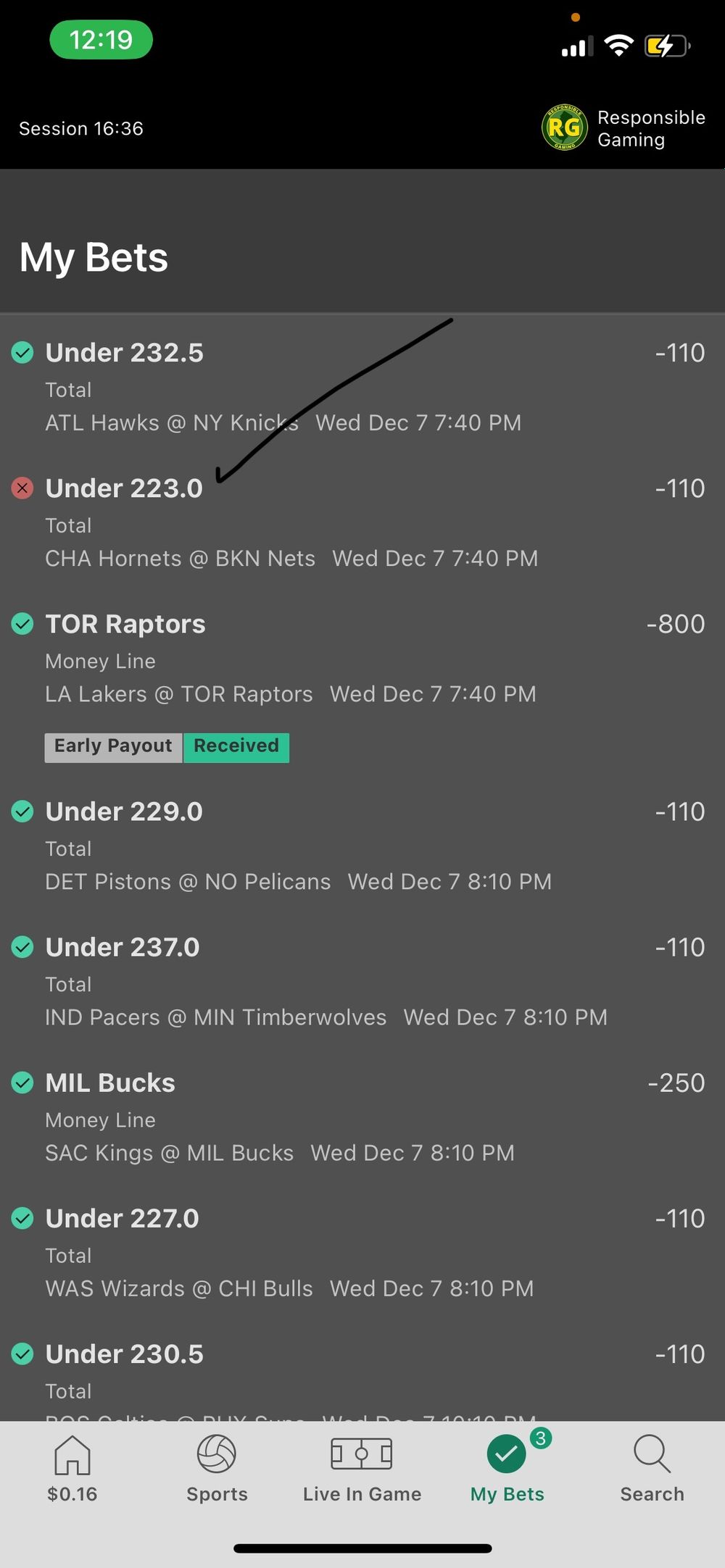Open the Under 232.5 Hawks @ Knicks bet
The height and width of the screenshot is (1568, 725).
tap(362, 387)
